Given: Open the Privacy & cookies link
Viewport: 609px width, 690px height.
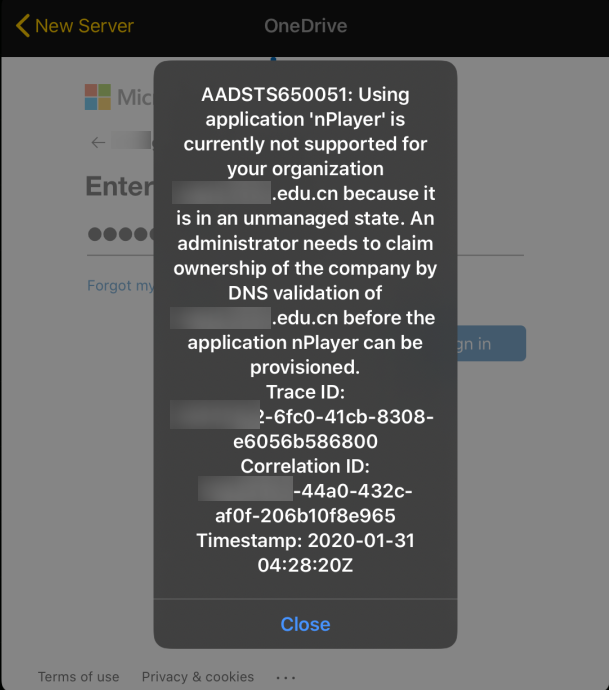Looking at the screenshot, I should click(198, 677).
